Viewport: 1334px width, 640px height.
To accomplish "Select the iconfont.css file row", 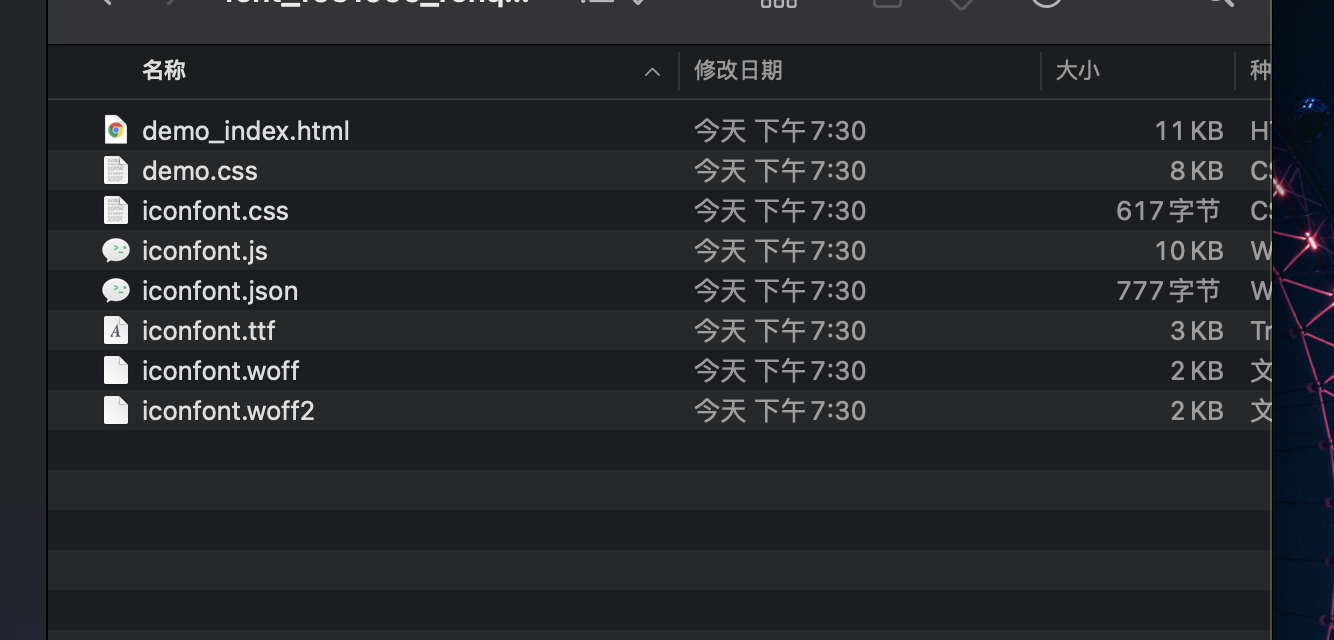I will point(215,211).
